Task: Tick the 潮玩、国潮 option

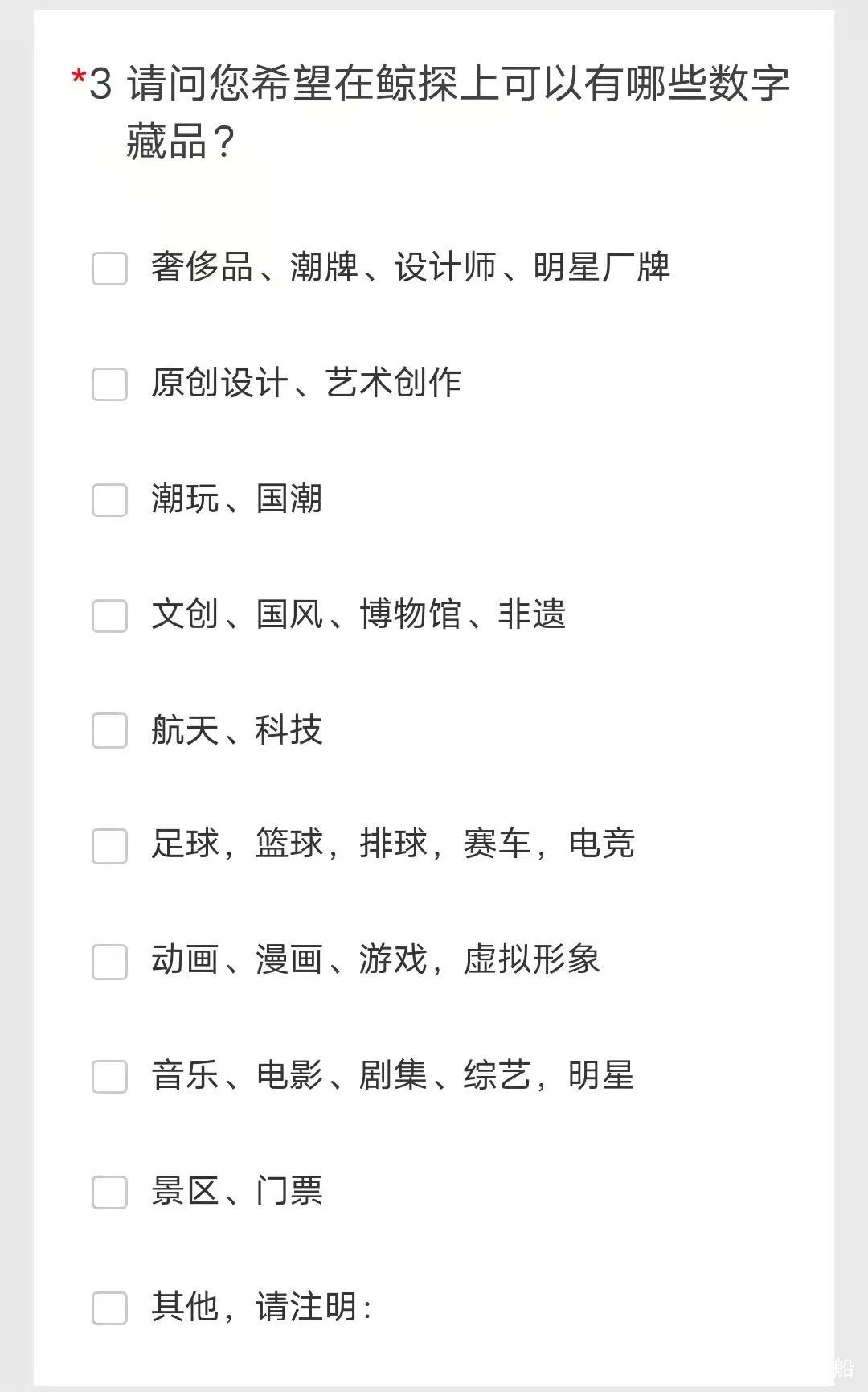Action: [x=110, y=500]
